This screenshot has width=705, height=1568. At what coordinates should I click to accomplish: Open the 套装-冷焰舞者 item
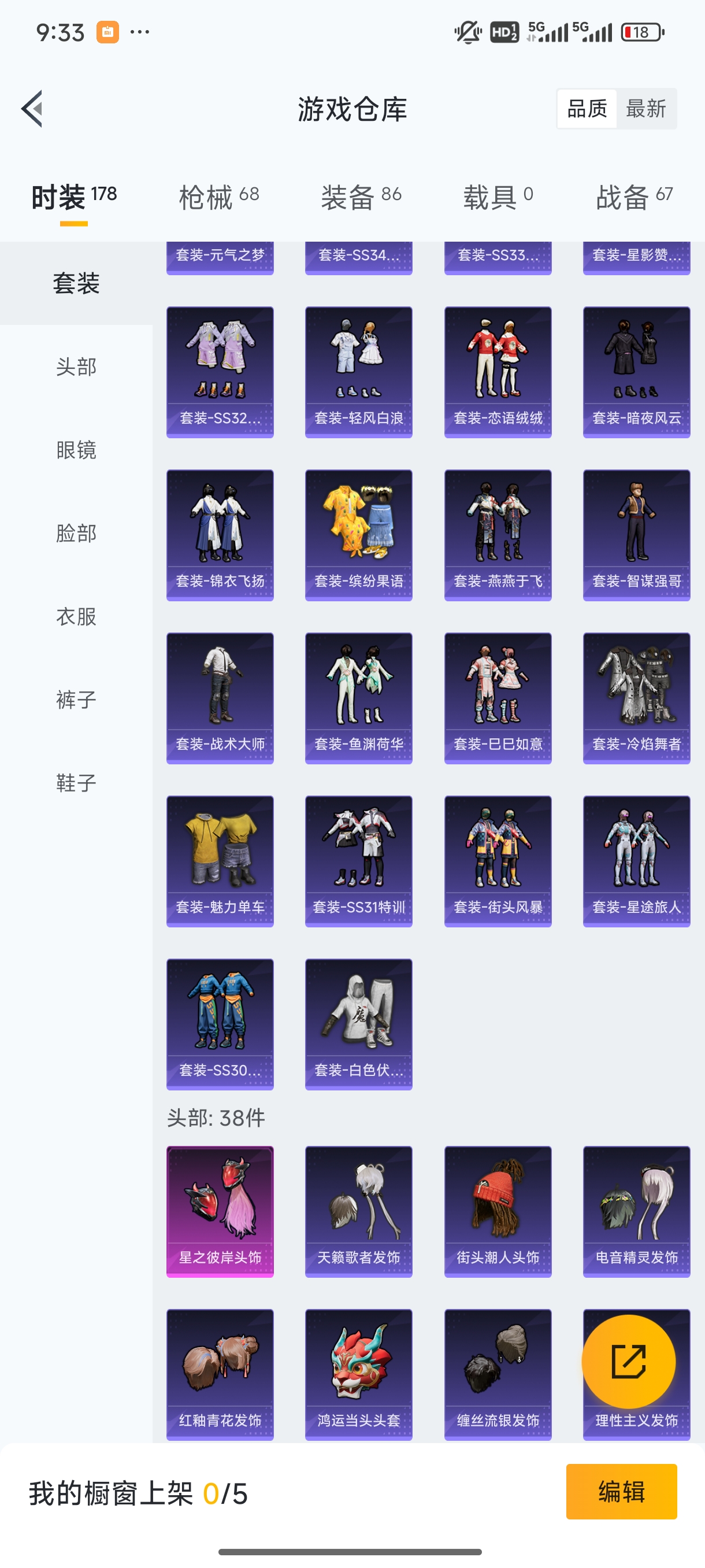(636, 698)
